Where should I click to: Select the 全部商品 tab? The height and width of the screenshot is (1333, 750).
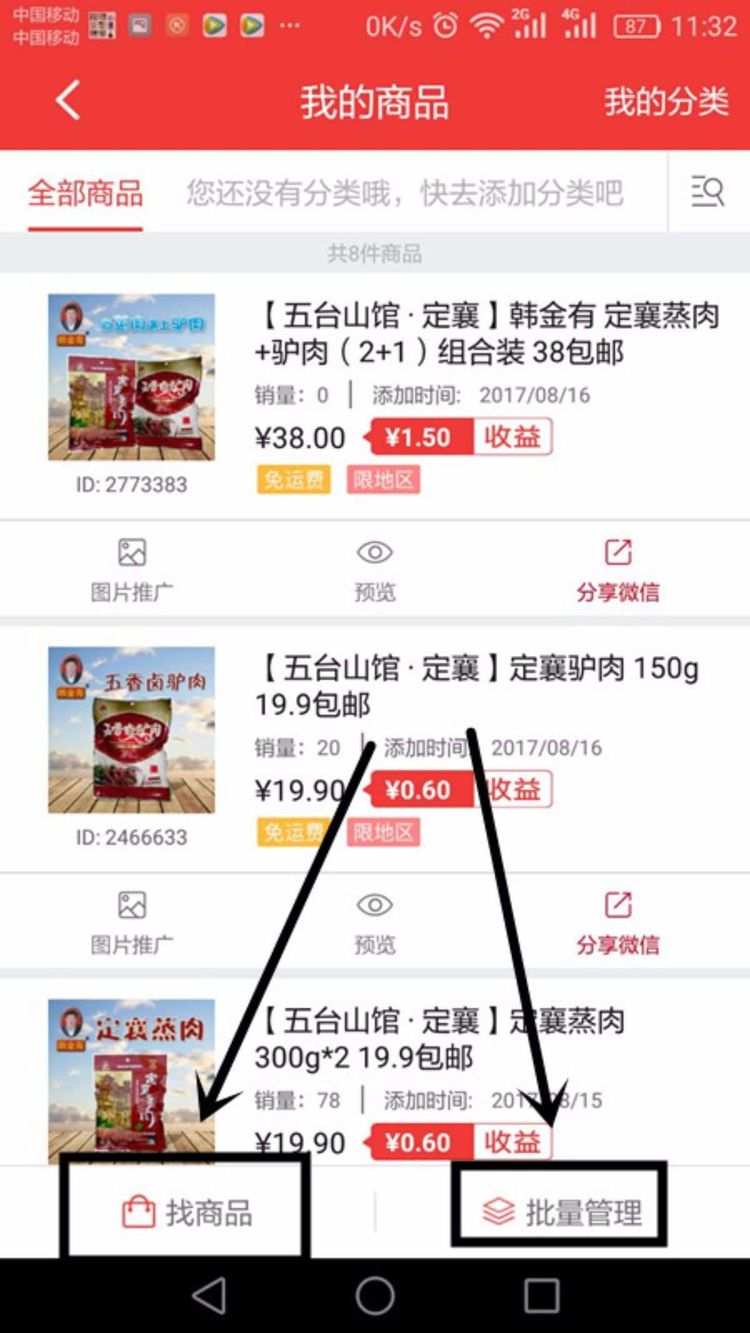(x=85, y=192)
